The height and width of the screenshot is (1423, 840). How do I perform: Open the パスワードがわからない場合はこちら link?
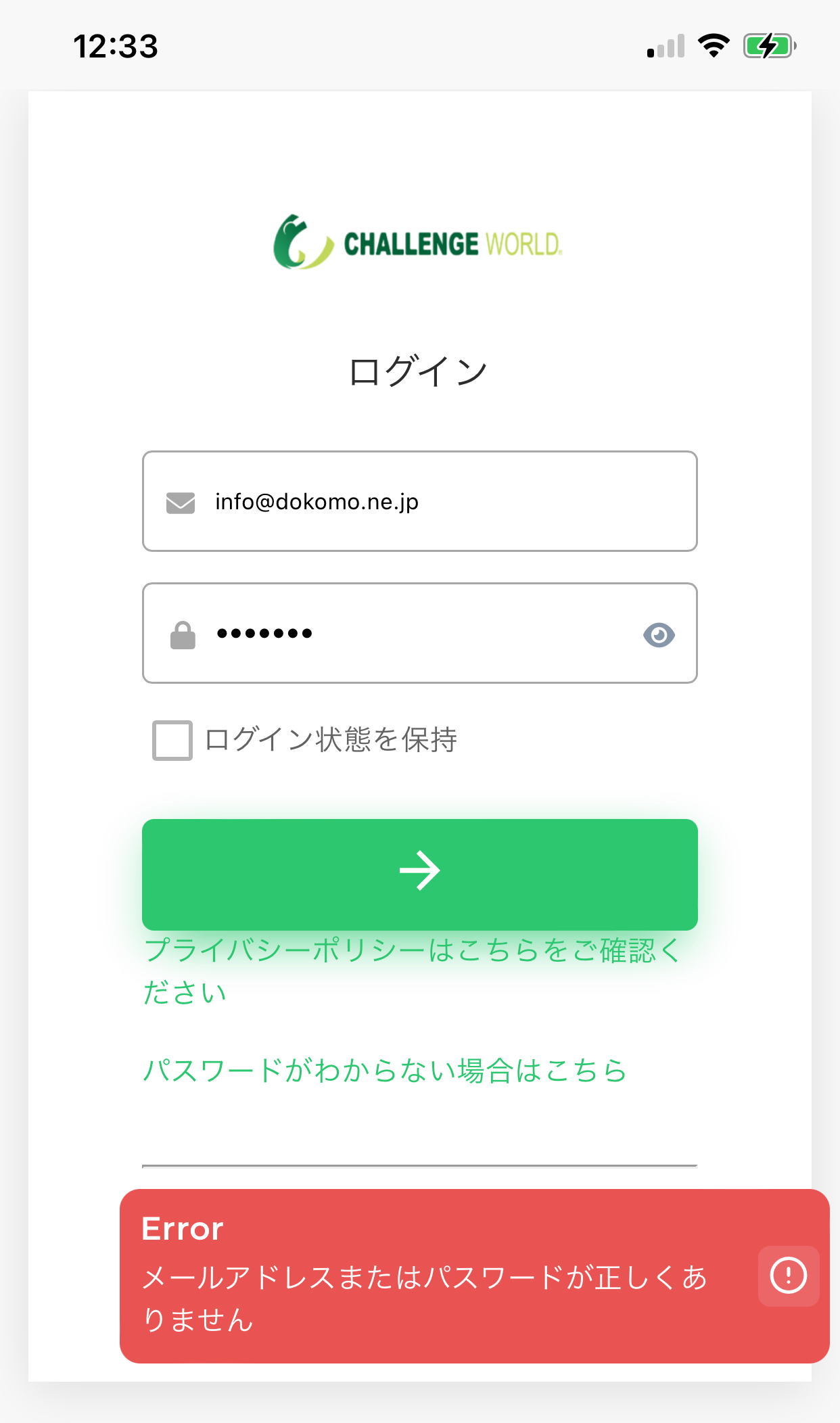(x=384, y=1071)
